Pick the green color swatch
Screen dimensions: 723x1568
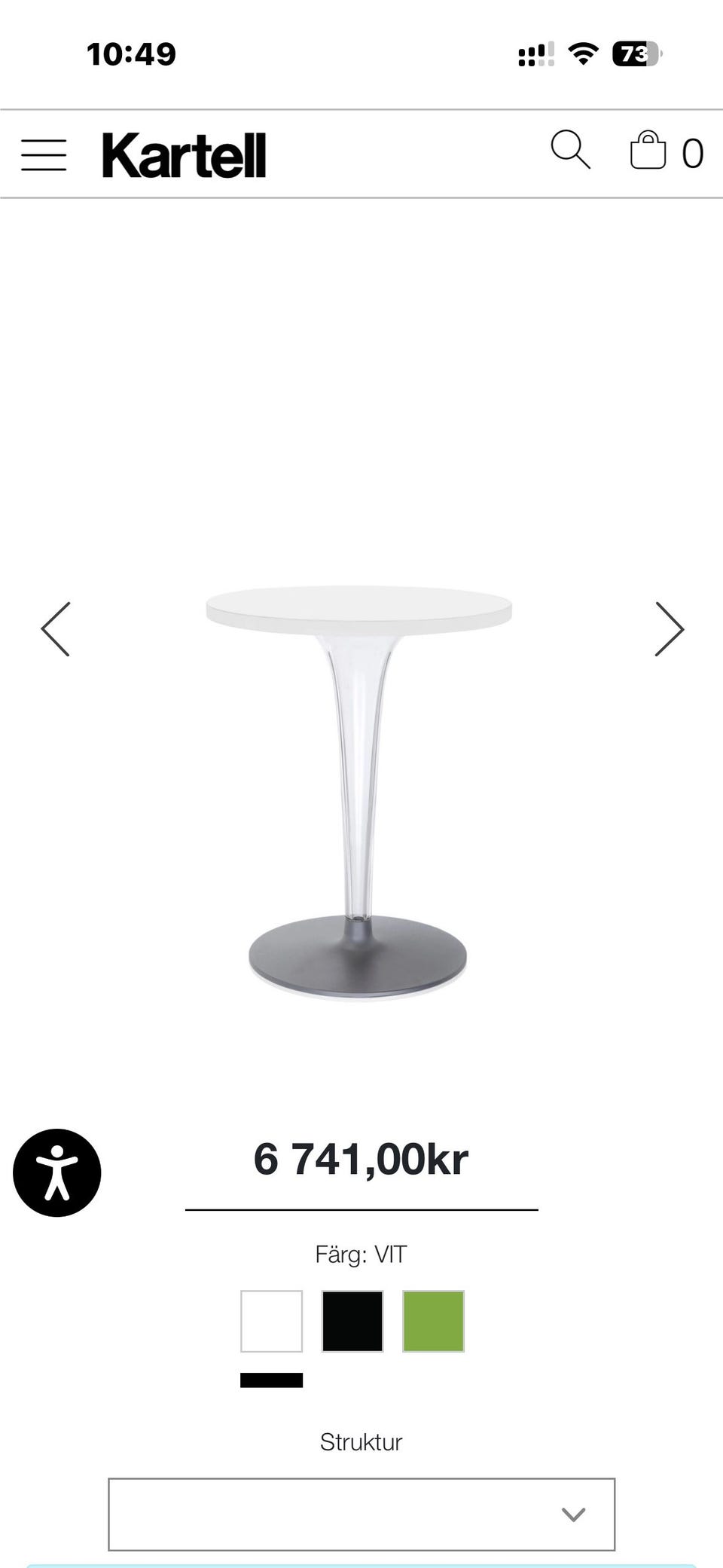coord(433,1321)
